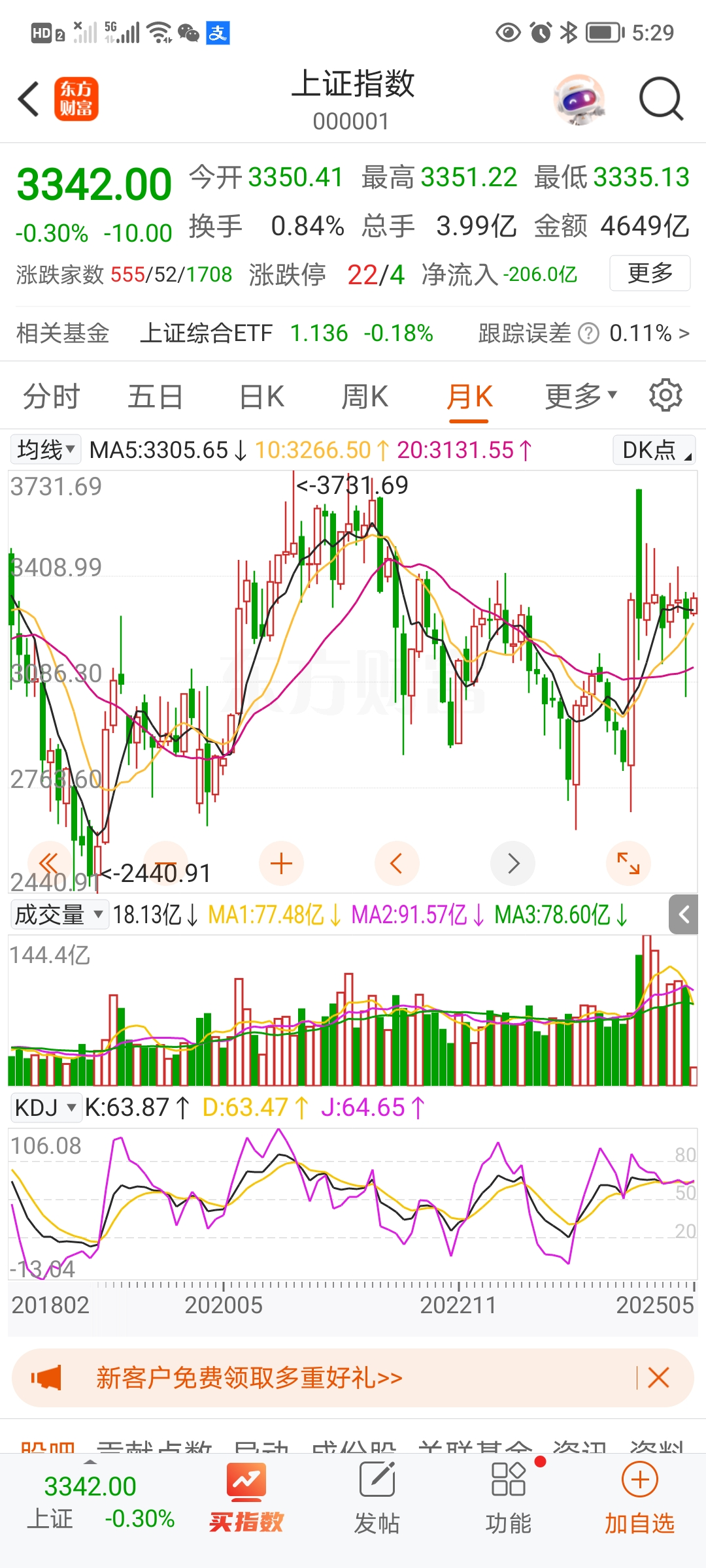Screen dimensions: 706x1568
Task: Expand the chart to full screen
Action: [x=628, y=864]
